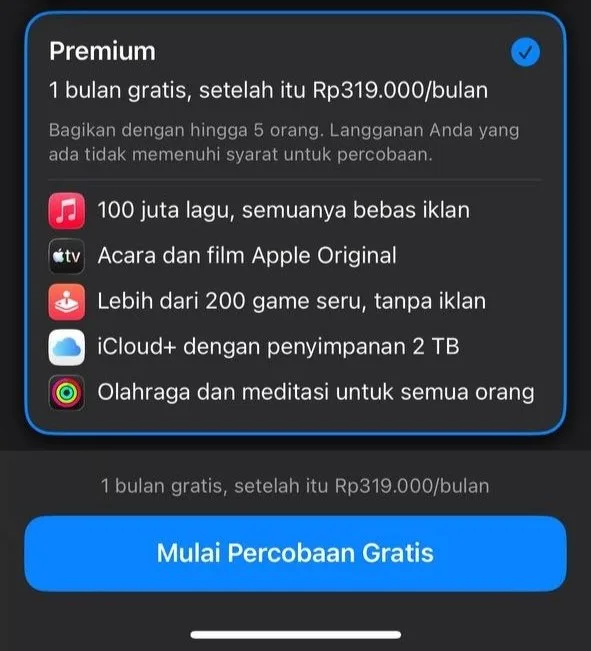Tap Mulai Percobaan Gratis button
The image size is (591, 651).
(x=295, y=553)
